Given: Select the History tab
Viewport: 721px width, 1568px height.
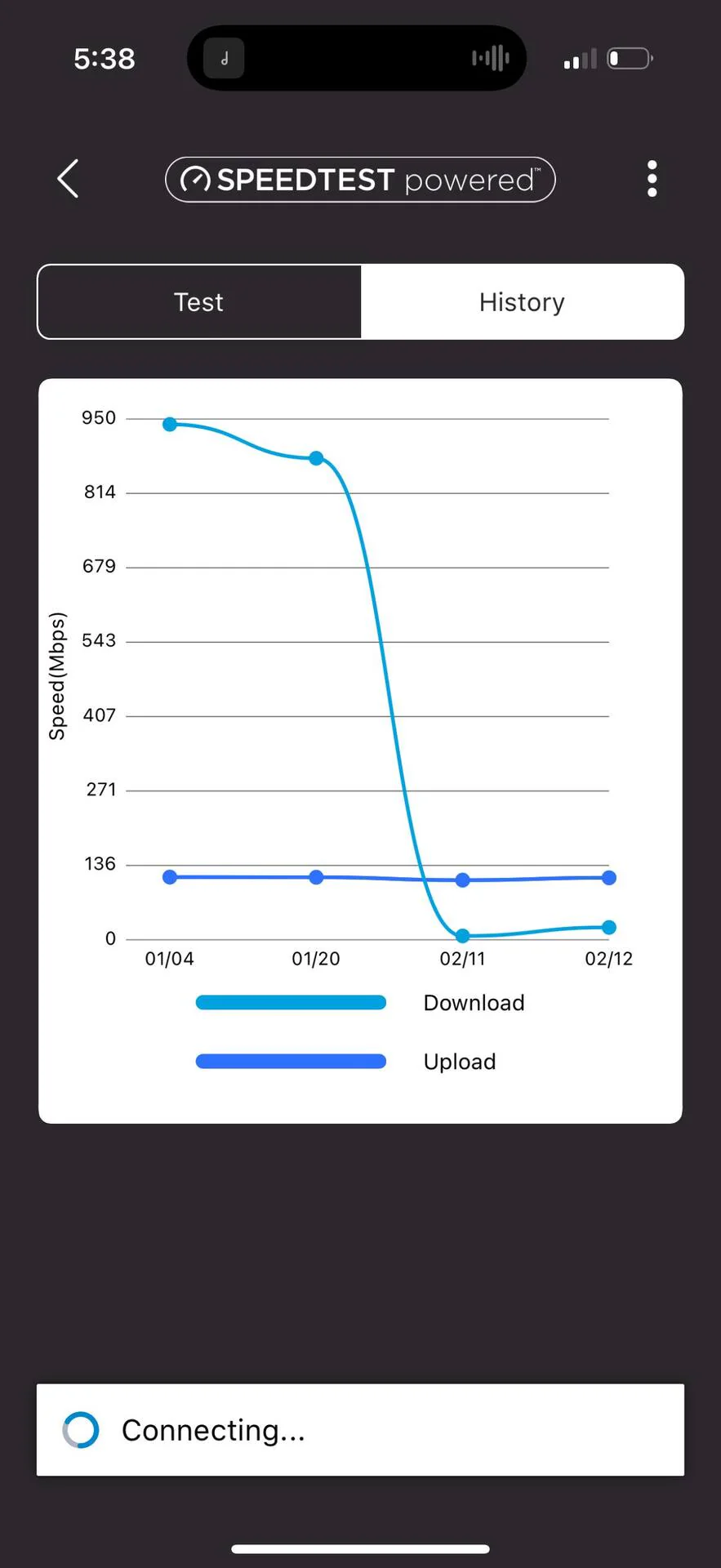Looking at the screenshot, I should (x=522, y=302).
